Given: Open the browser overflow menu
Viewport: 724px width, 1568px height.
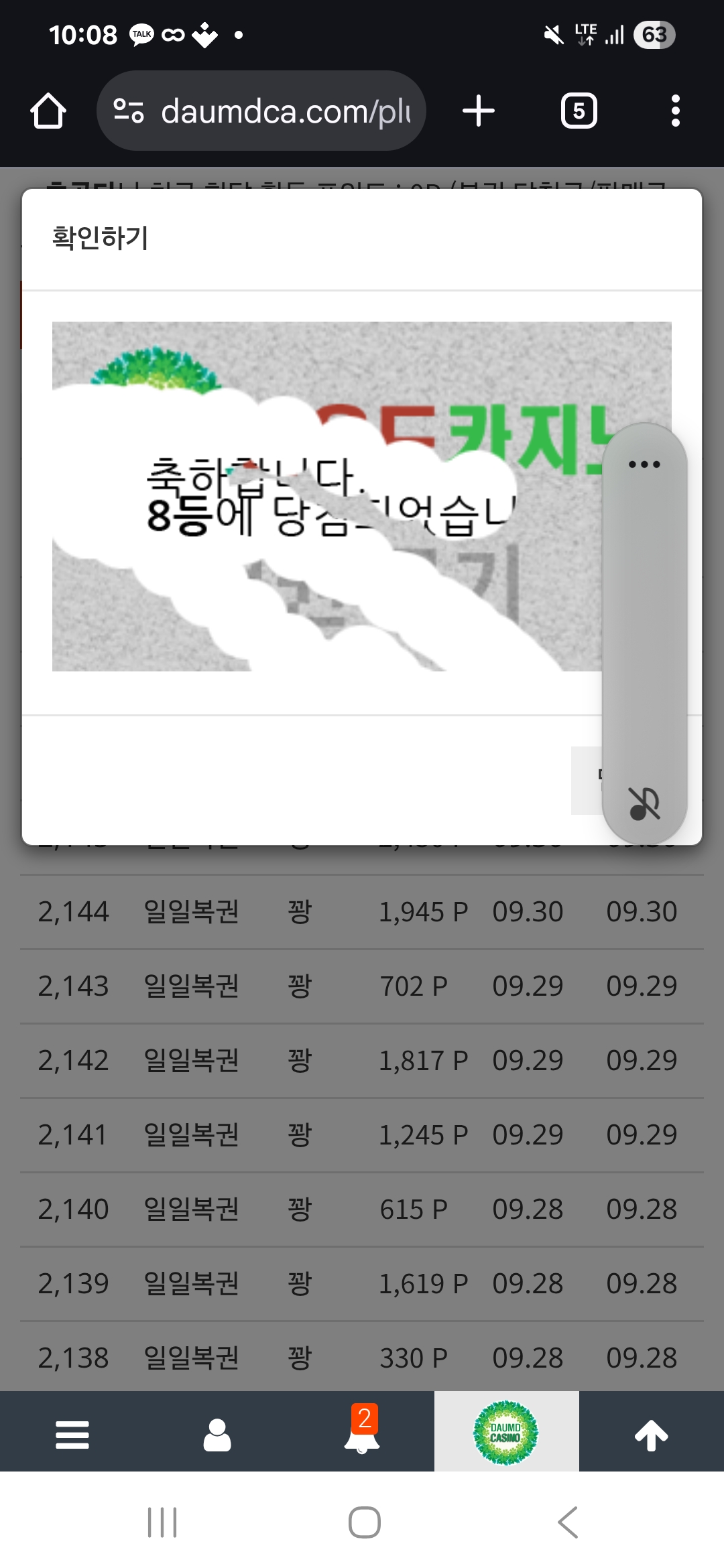Looking at the screenshot, I should point(675,111).
